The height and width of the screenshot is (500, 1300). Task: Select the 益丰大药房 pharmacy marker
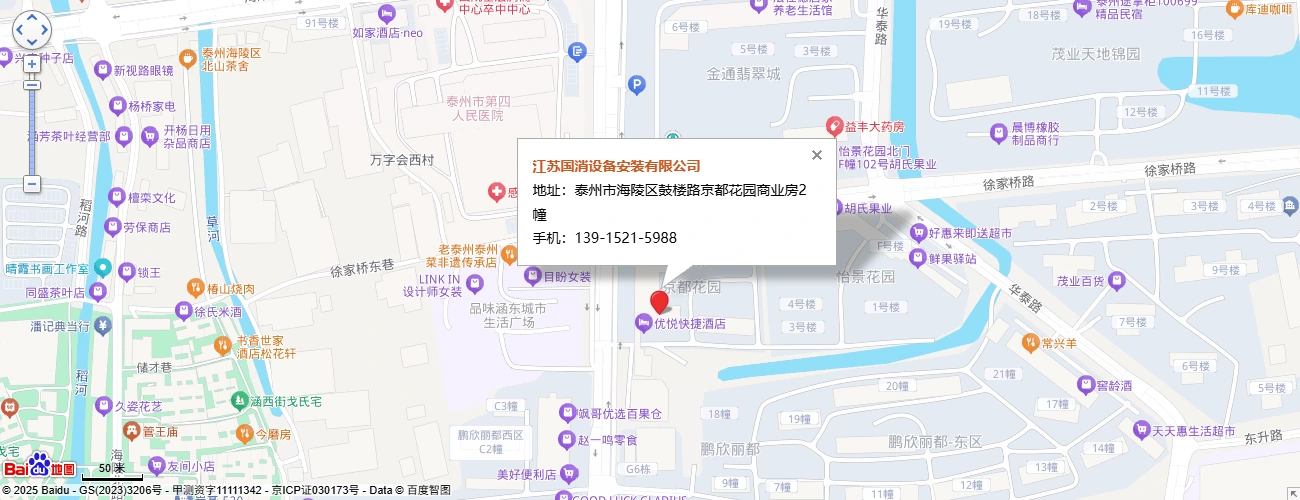point(834,127)
